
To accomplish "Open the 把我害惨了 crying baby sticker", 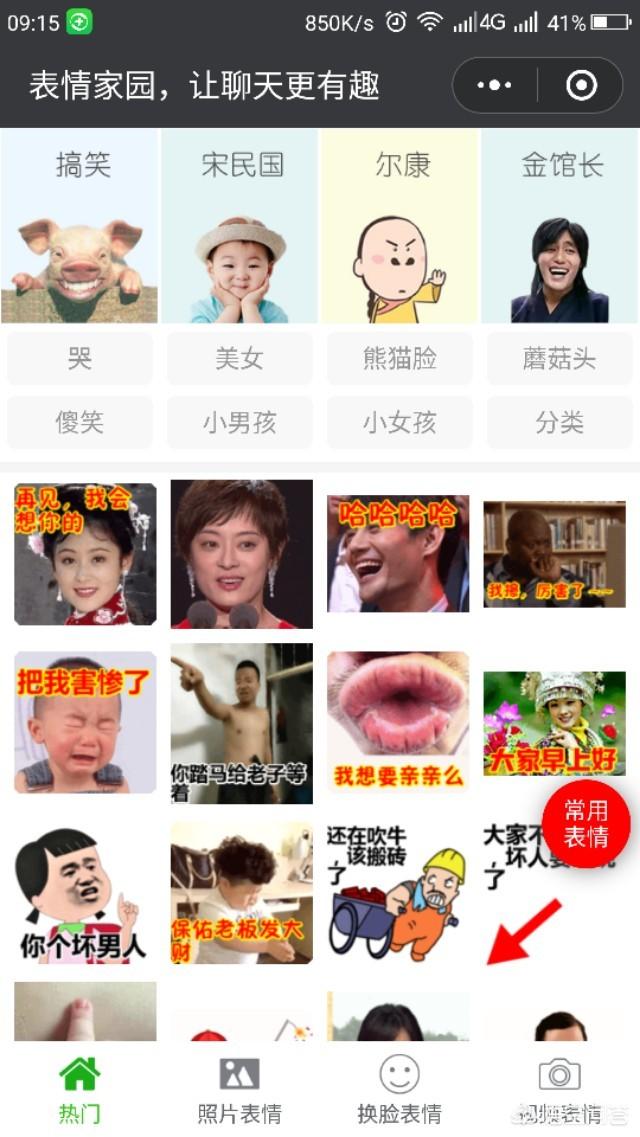I will pos(85,722).
